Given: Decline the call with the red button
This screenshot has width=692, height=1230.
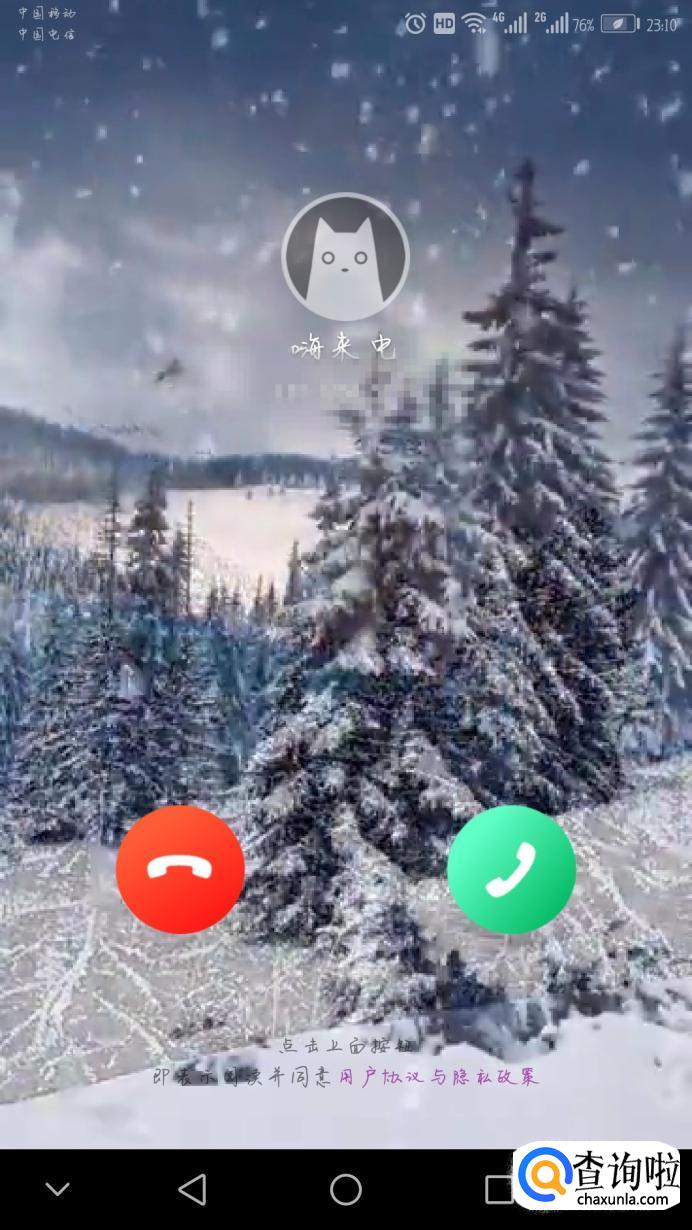Looking at the screenshot, I should coord(180,869).
